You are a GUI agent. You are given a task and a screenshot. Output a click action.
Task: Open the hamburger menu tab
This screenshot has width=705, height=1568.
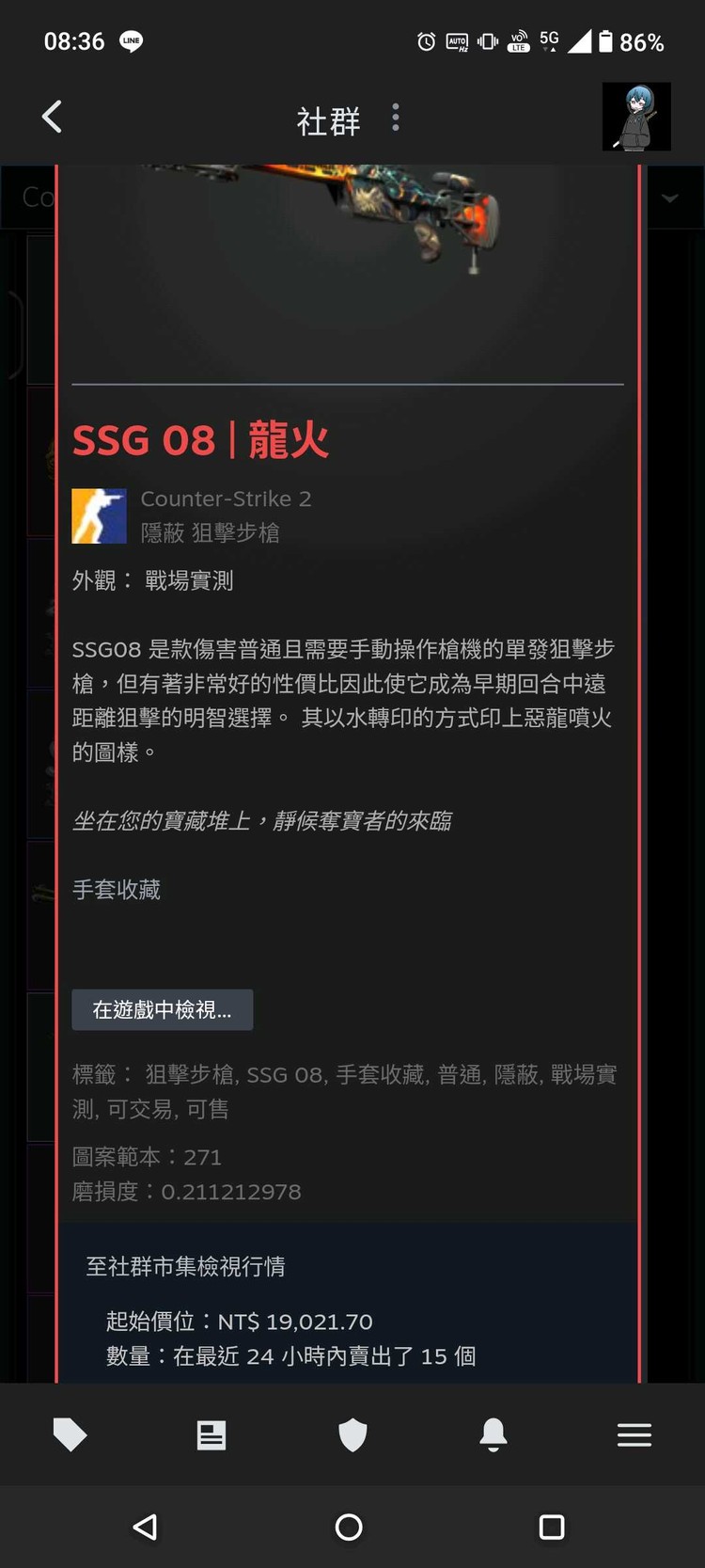point(634,1434)
